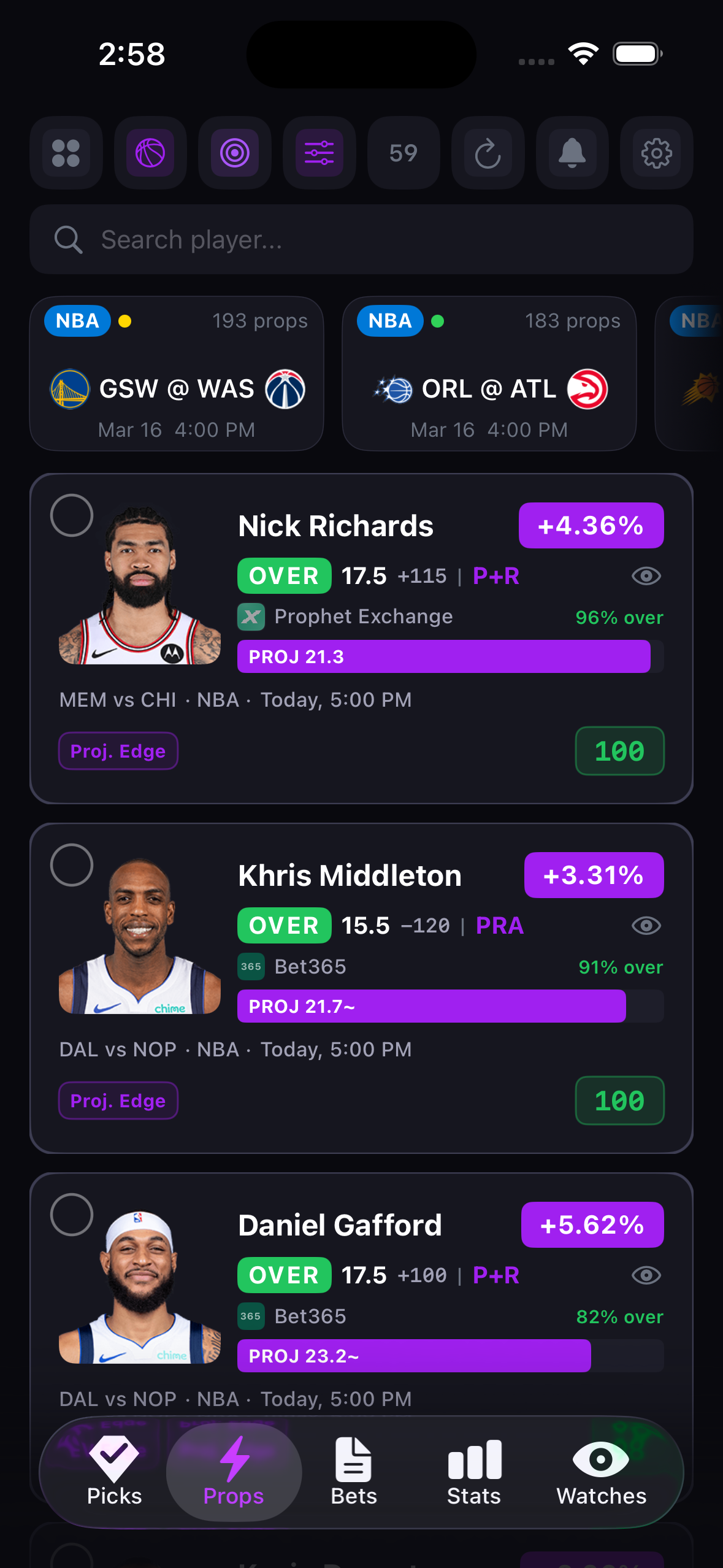This screenshot has width=723, height=1568.
Task: Click the OVER button on Nick Richards' prop
Action: [283, 575]
